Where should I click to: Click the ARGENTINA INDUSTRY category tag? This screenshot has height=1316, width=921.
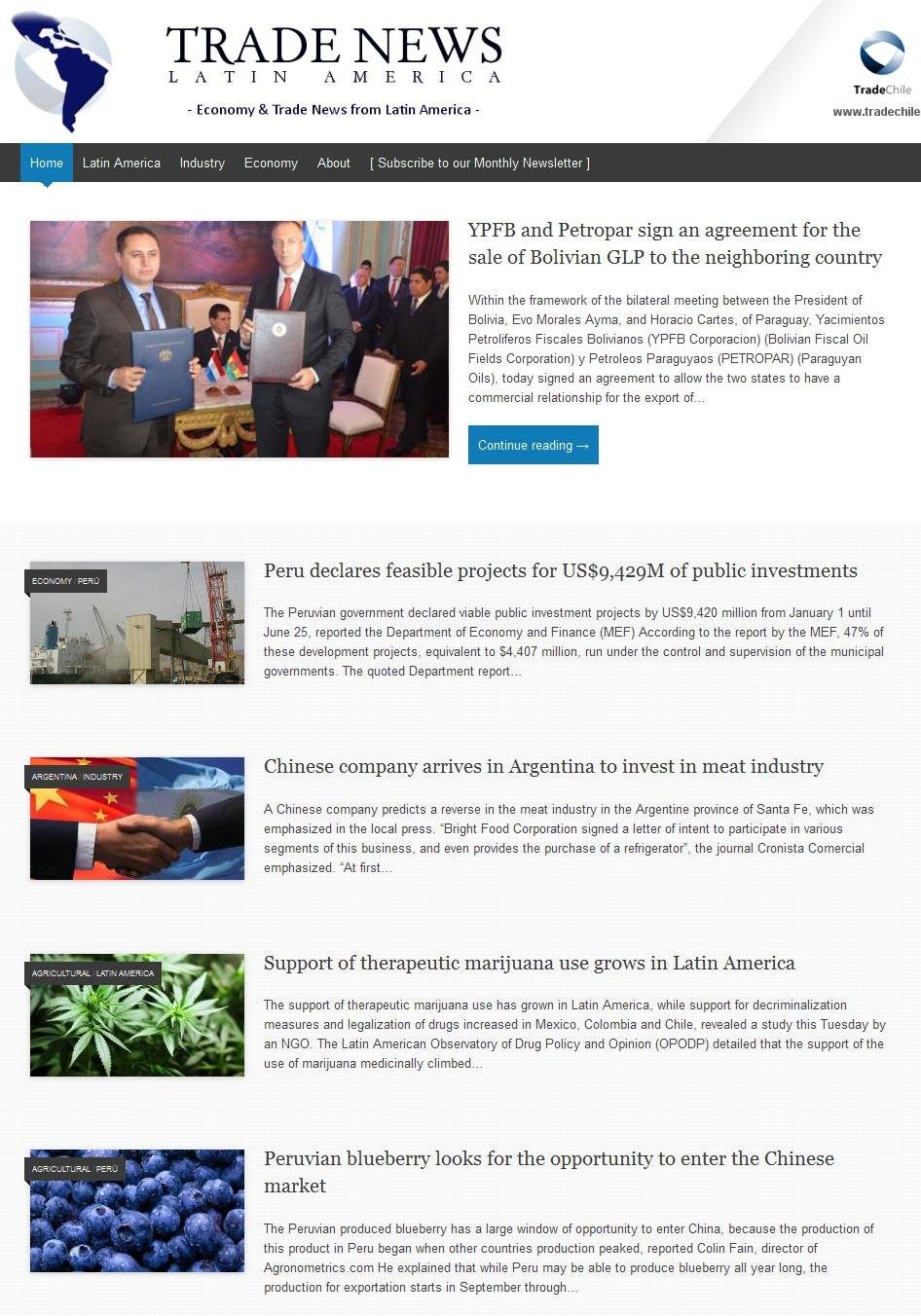(x=76, y=777)
